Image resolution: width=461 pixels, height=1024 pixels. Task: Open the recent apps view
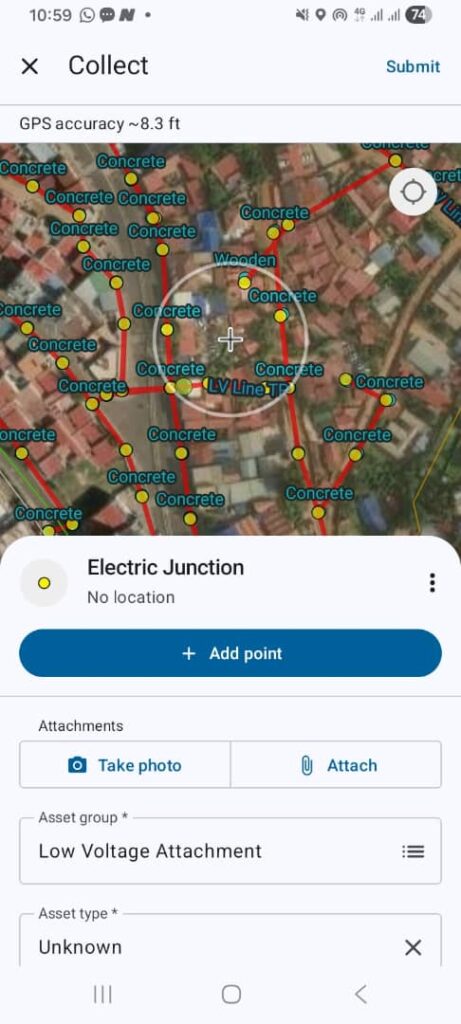[103, 994]
